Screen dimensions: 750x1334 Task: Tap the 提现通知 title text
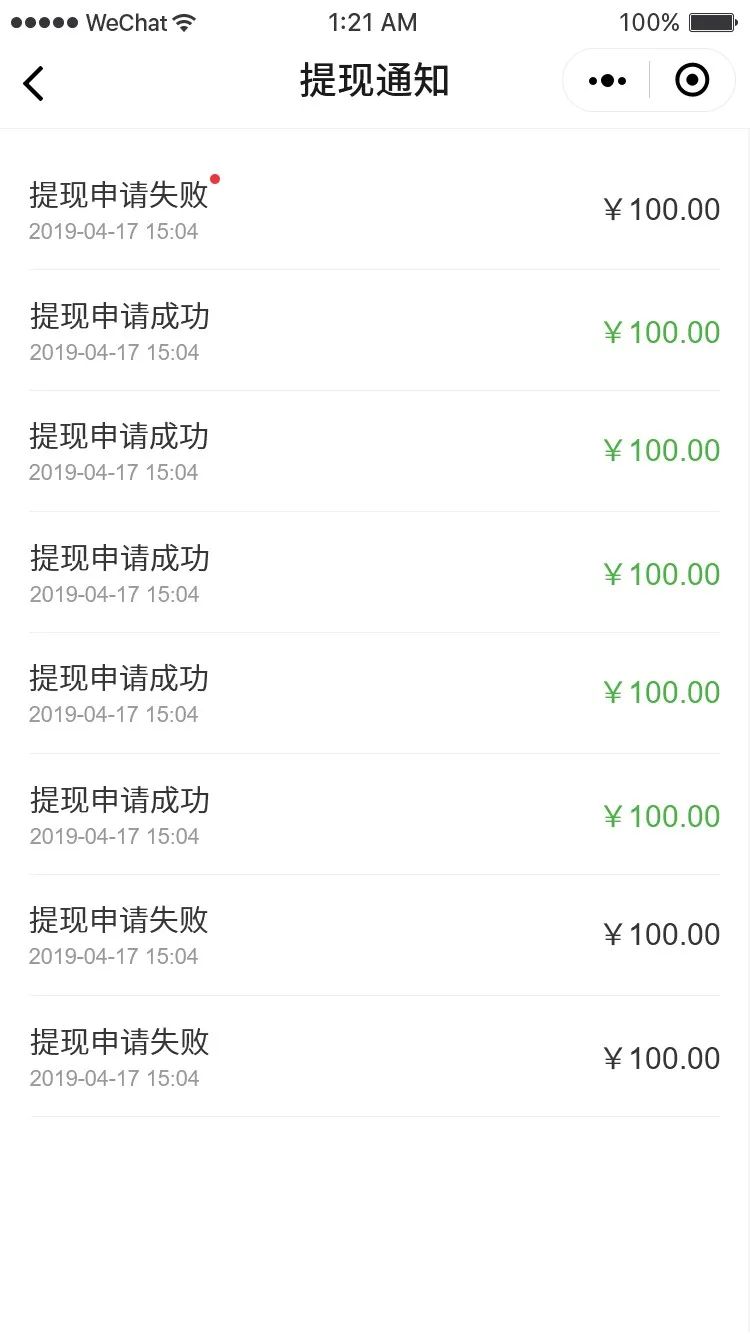(x=374, y=80)
